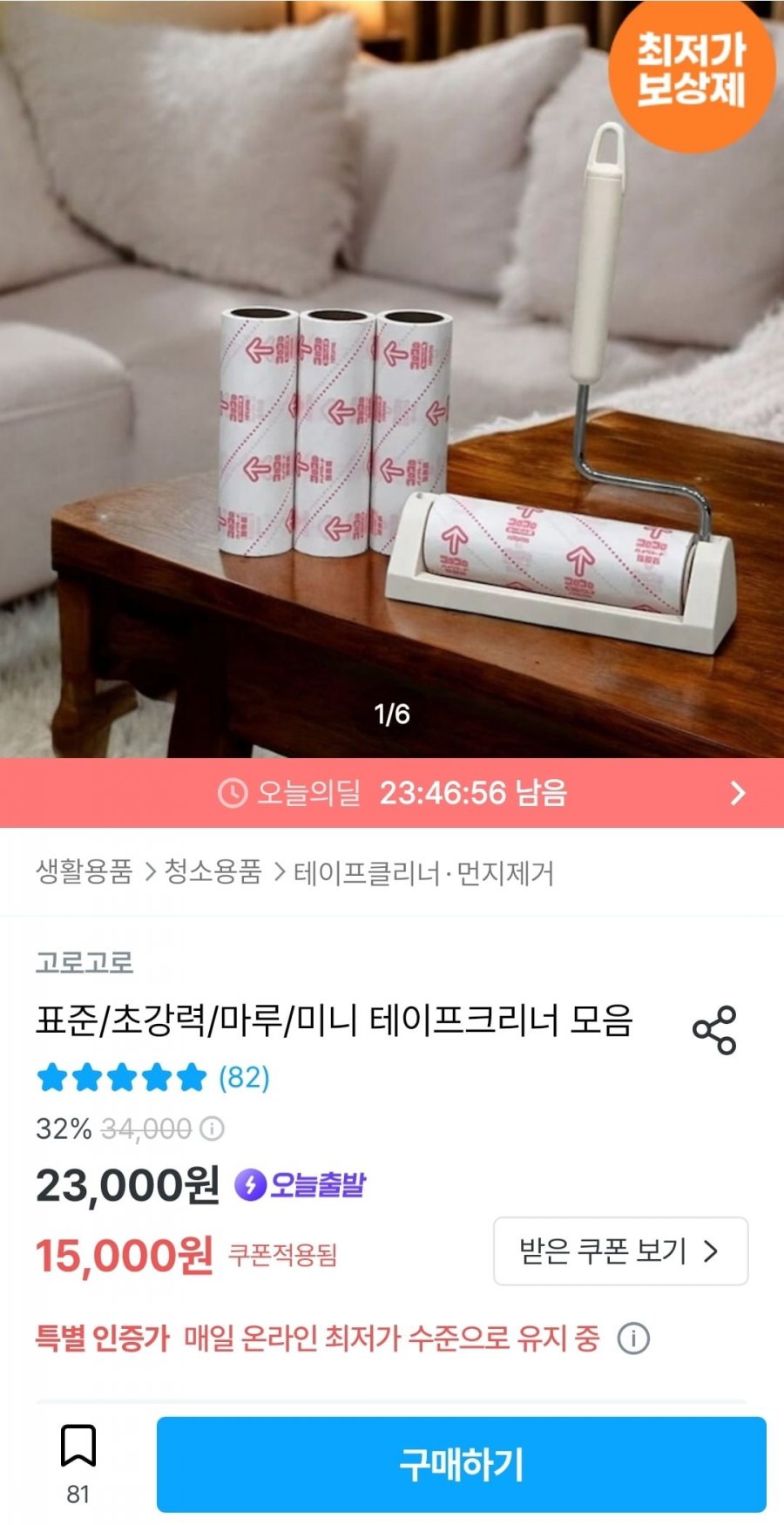Viewport: 784px width, 1525px height.
Task: Go to 생활용품 category
Action: (84, 871)
